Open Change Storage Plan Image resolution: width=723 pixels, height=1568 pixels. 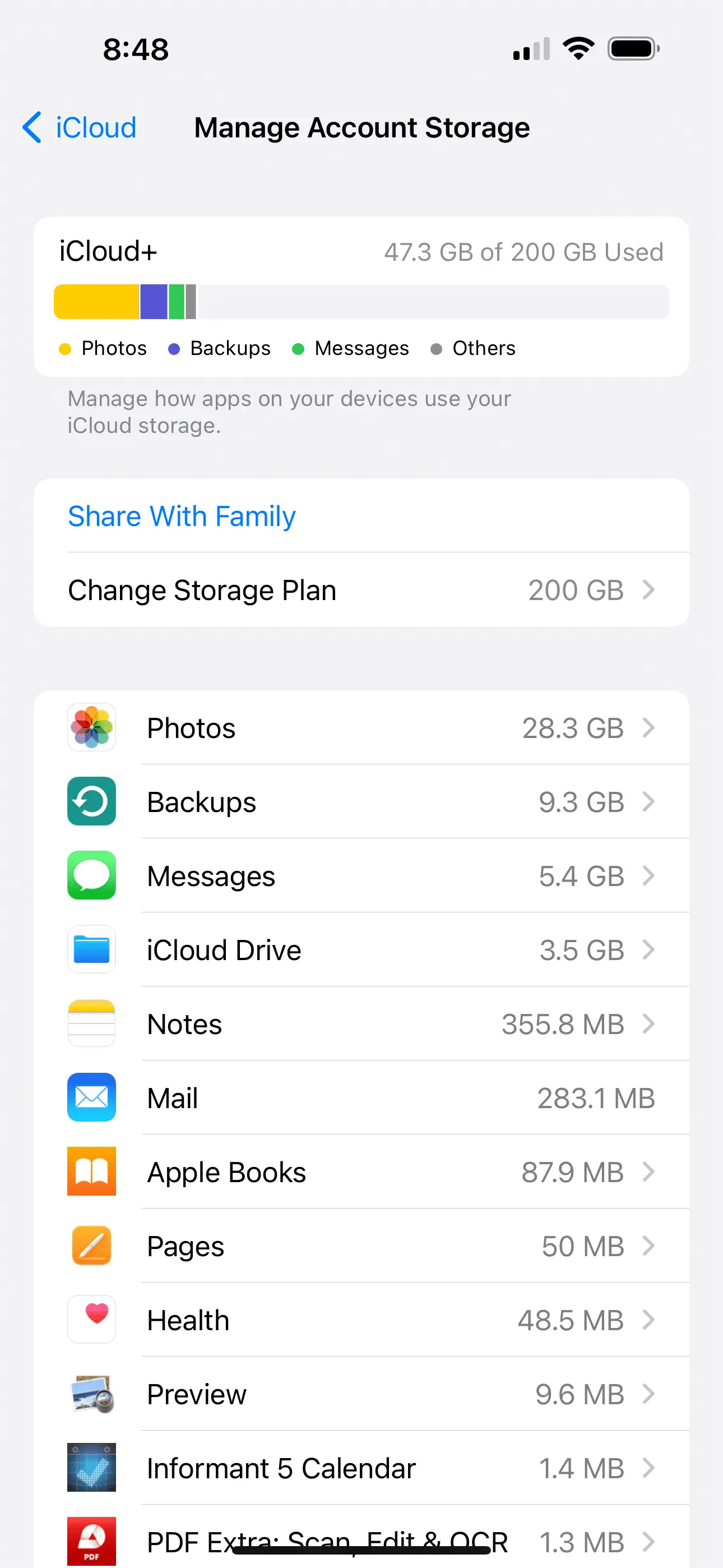[x=361, y=590]
